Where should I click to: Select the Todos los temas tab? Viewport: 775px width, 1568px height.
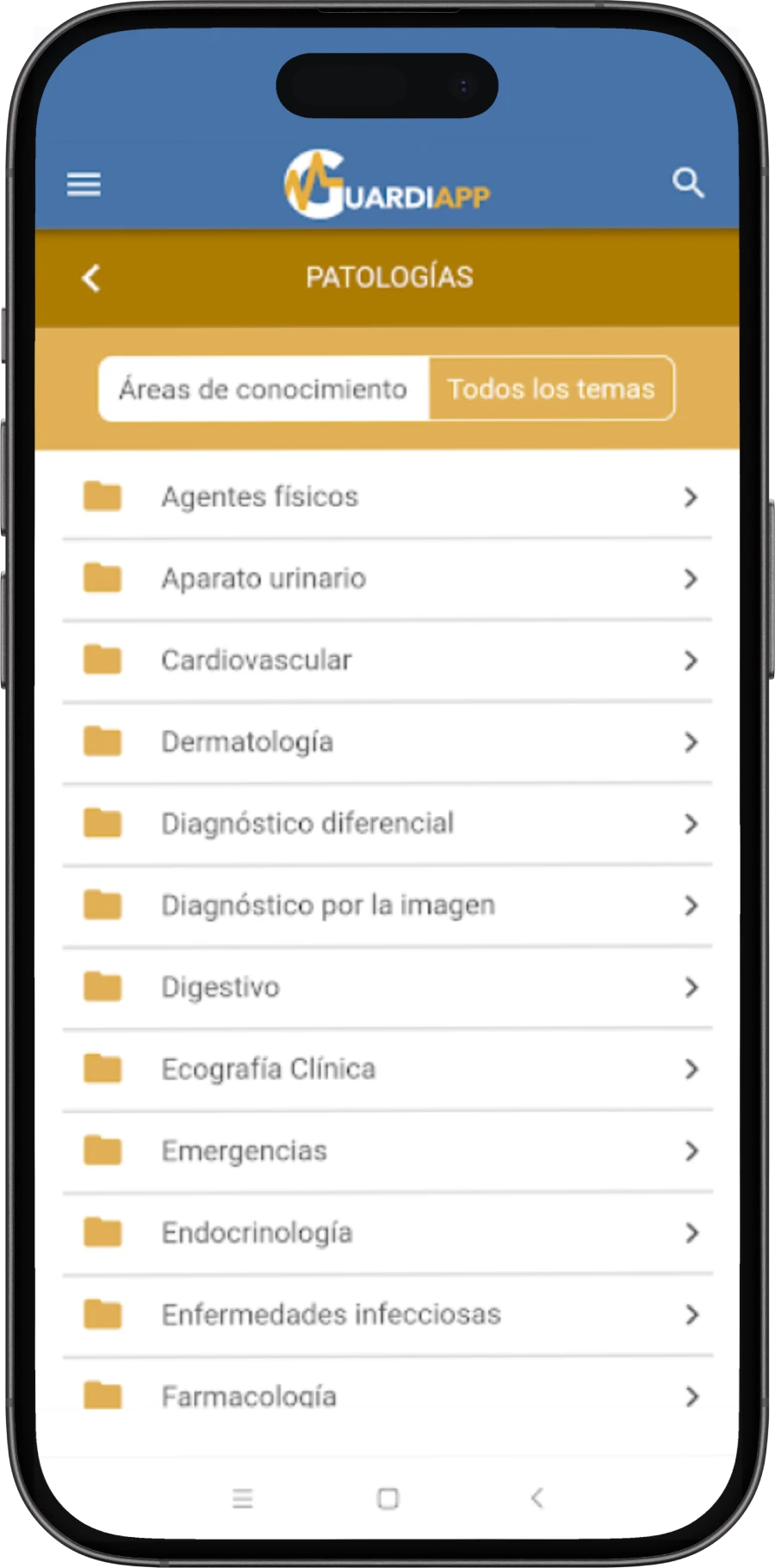[x=551, y=388]
